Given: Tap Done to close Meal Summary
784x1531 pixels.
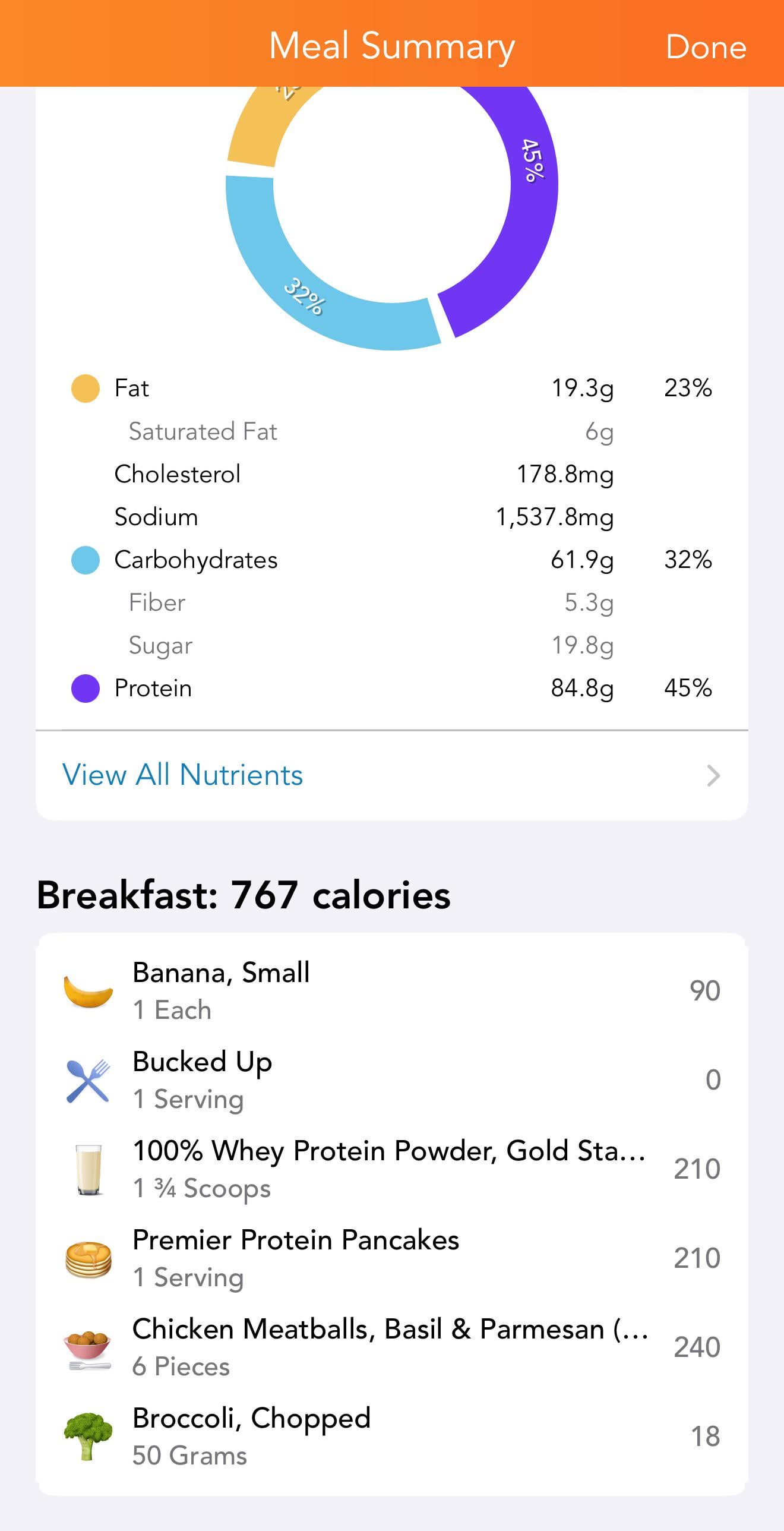Looking at the screenshot, I should pos(706,48).
